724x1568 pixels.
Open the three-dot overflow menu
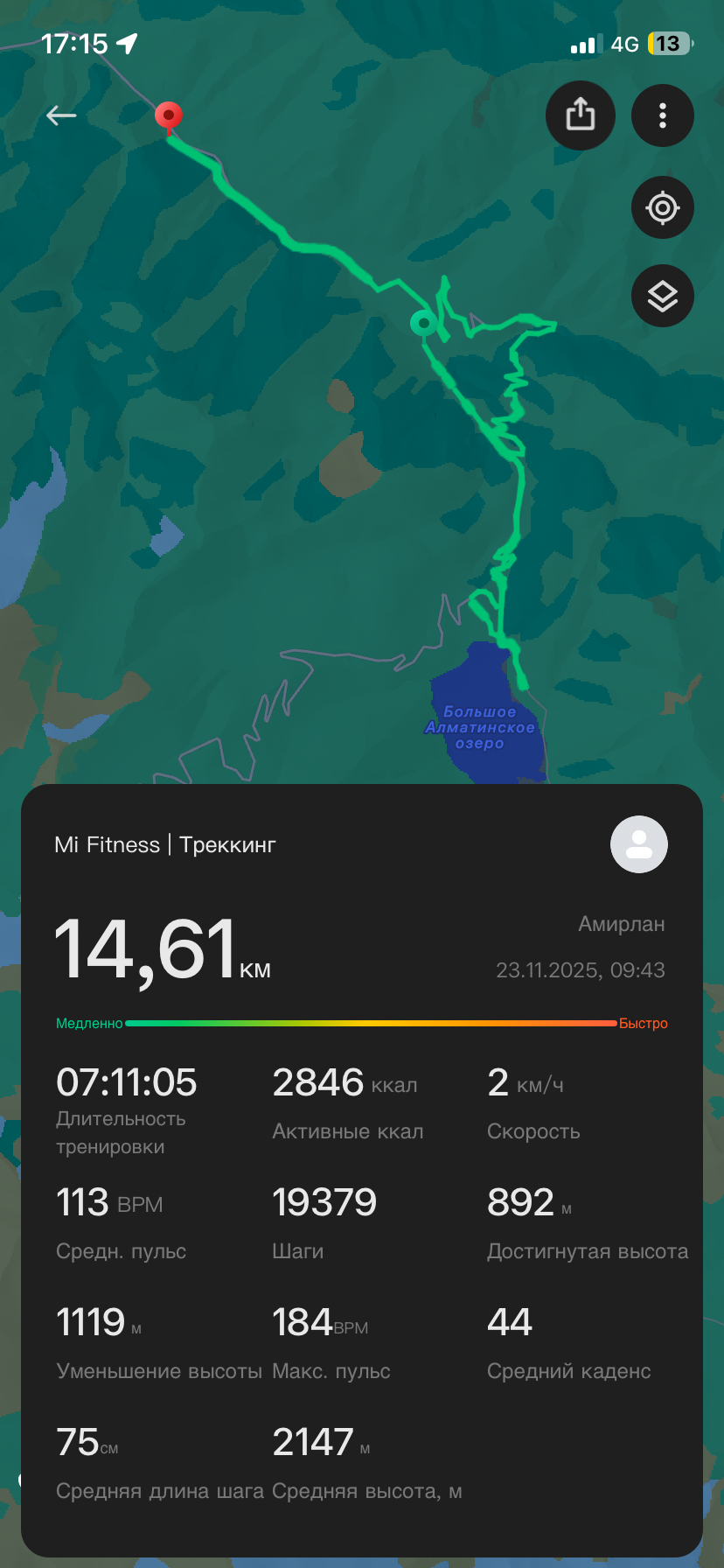[x=663, y=115]
